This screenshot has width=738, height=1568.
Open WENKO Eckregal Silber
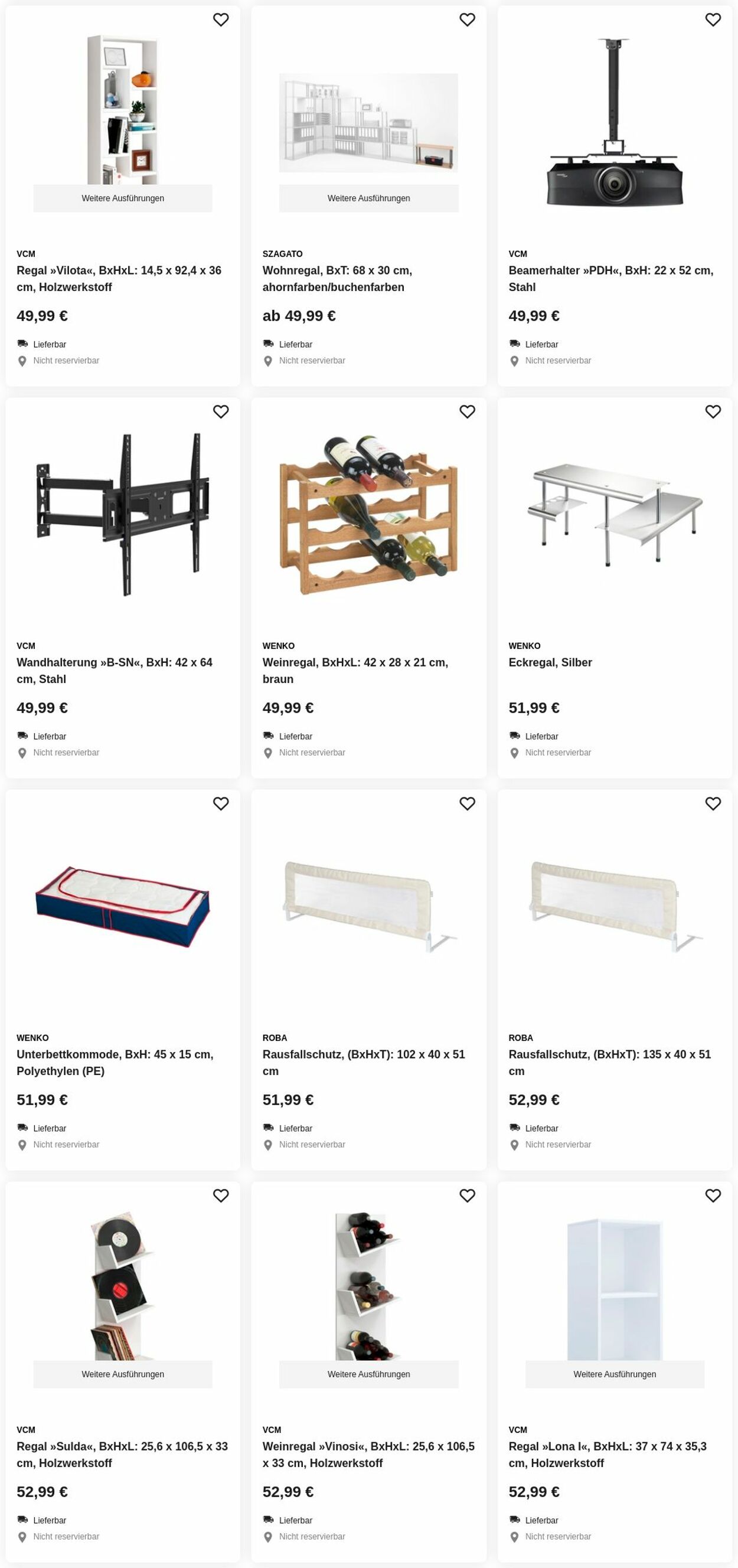coord(550,662)
